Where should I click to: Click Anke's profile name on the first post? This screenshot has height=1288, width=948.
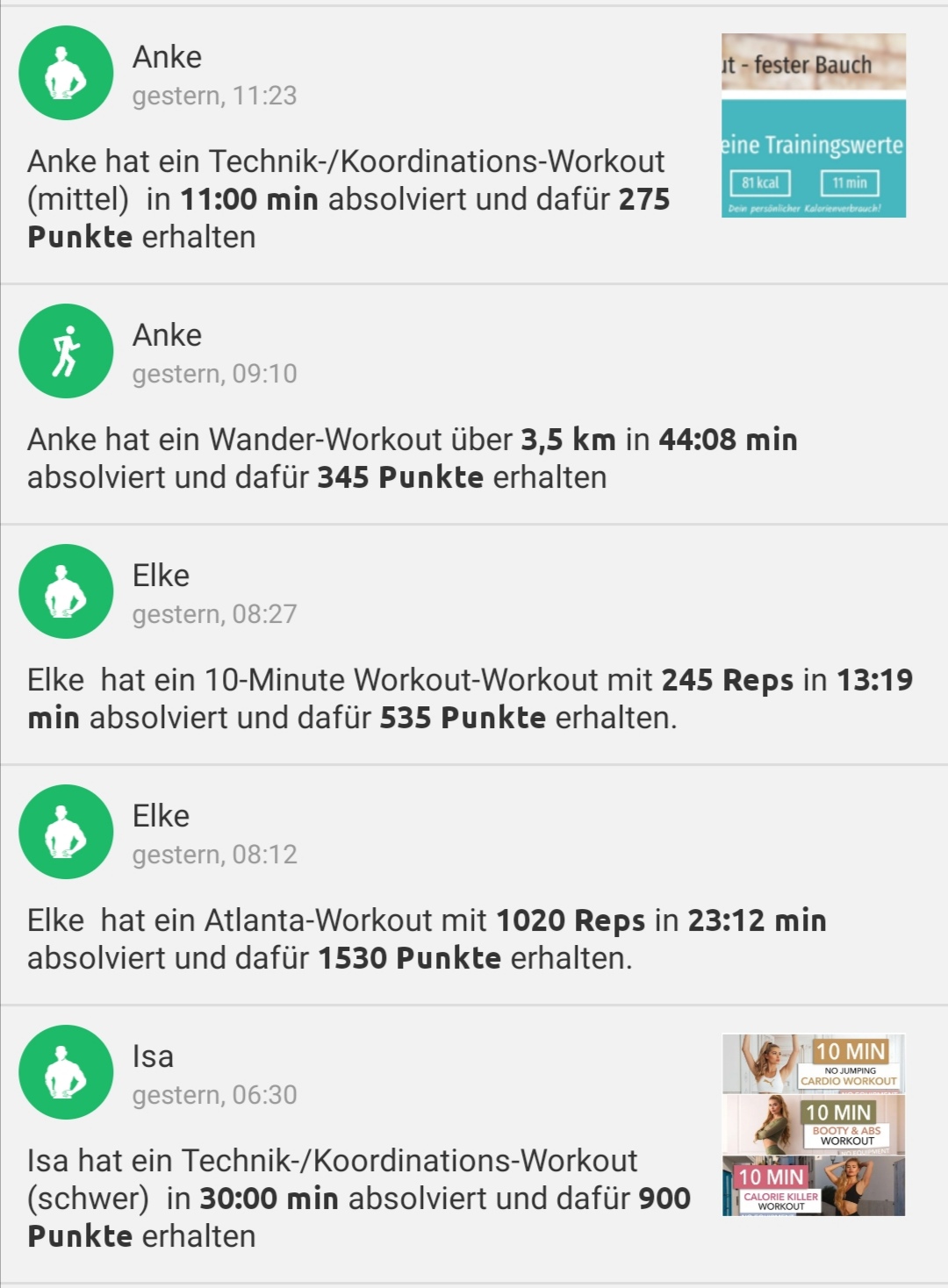click(x=166, y=58)
